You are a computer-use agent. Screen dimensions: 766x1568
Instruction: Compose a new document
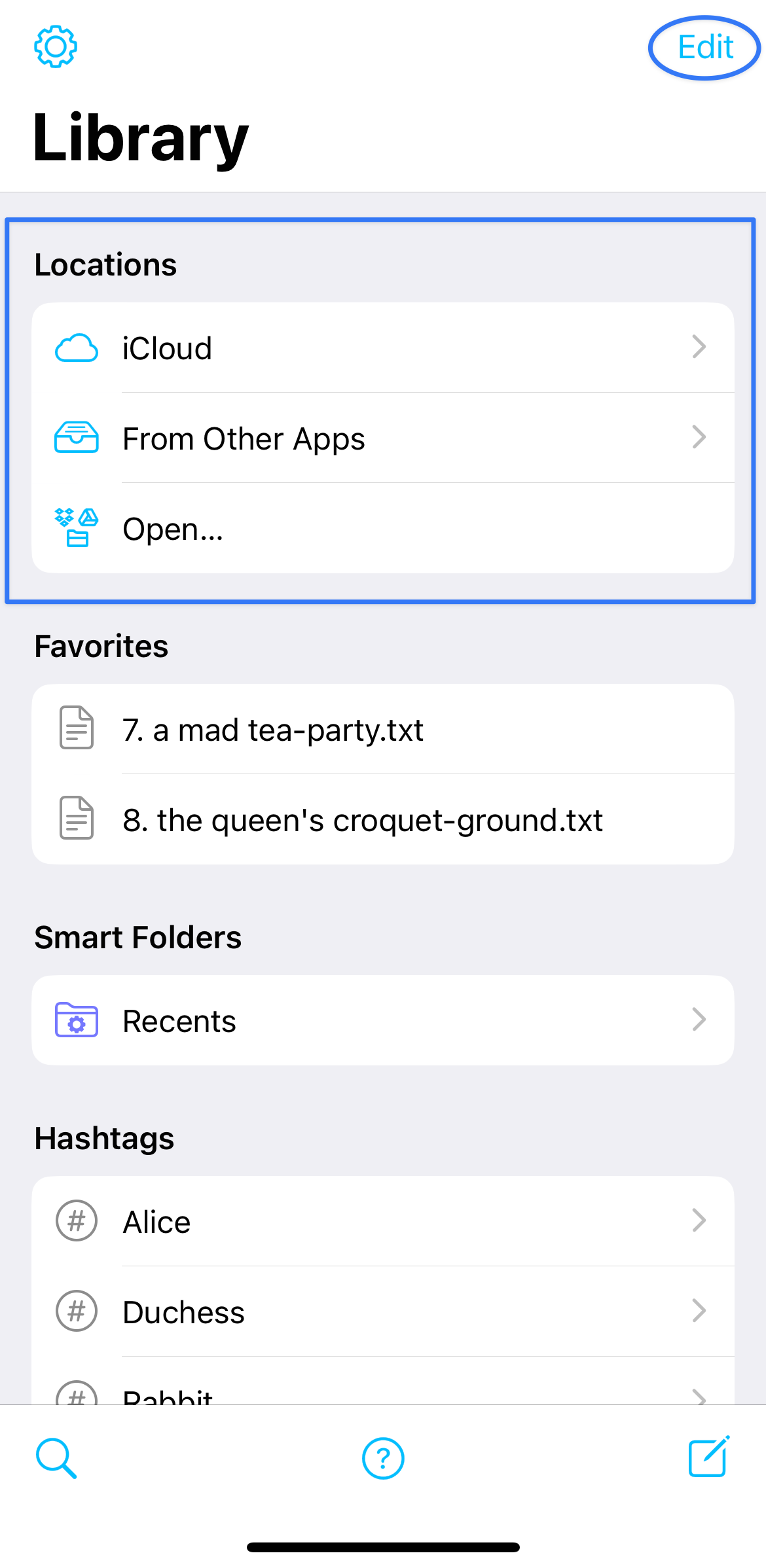click(x=708, y=1457)
